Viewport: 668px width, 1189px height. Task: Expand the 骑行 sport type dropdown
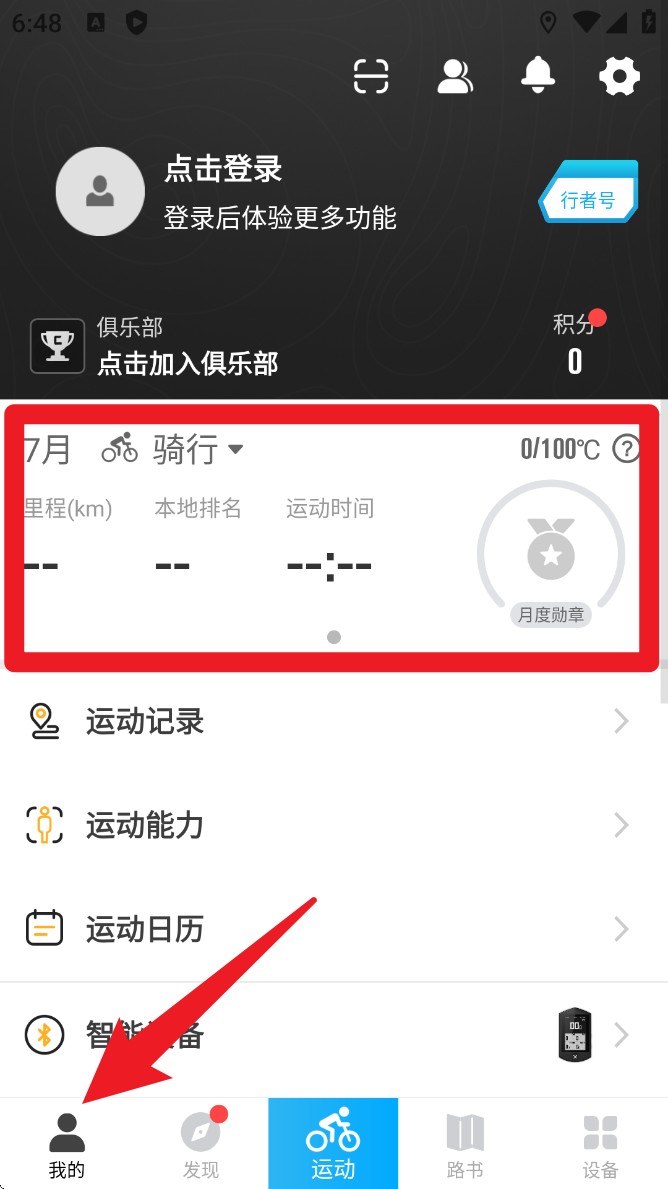[x=197, y=450]
